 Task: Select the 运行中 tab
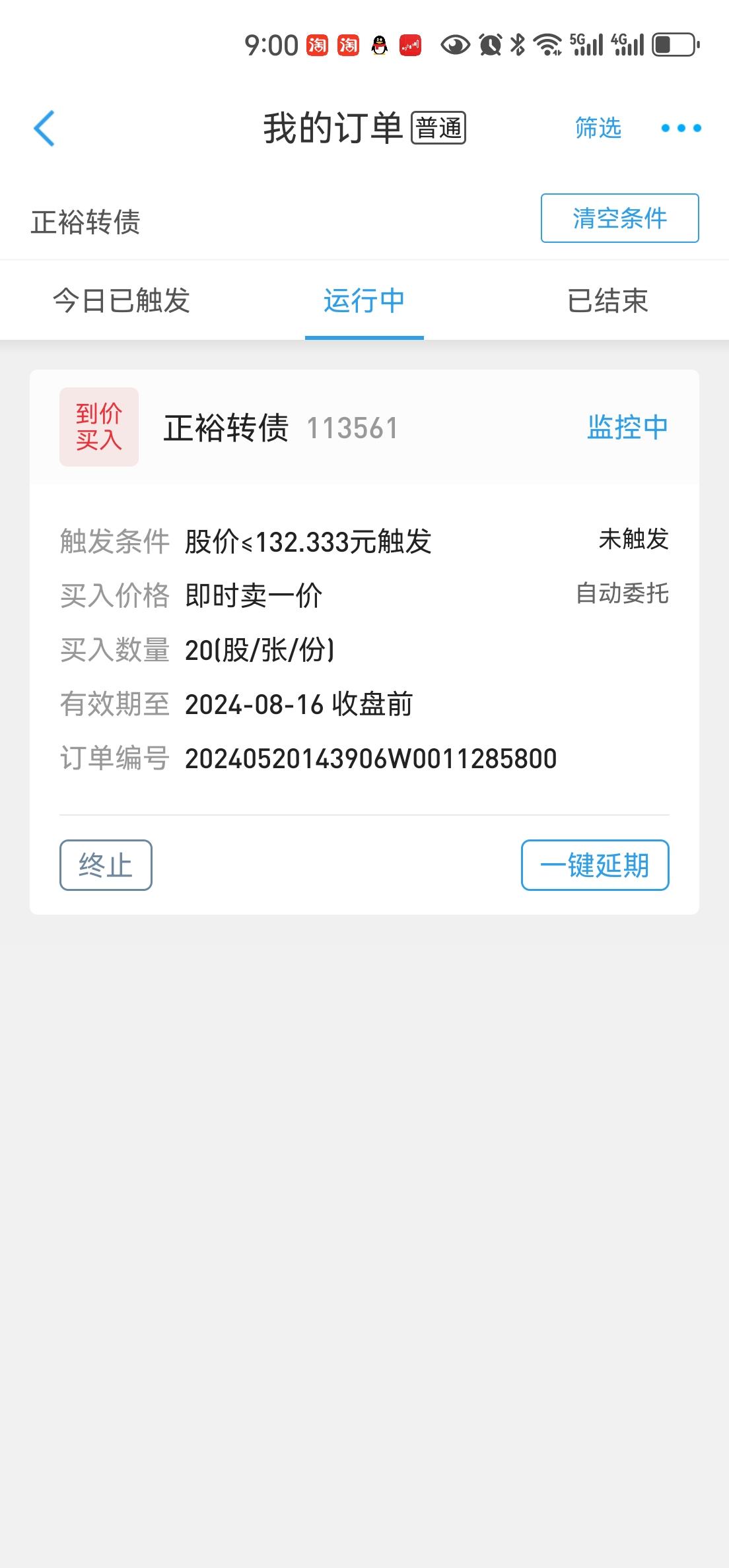pos(364,301)
